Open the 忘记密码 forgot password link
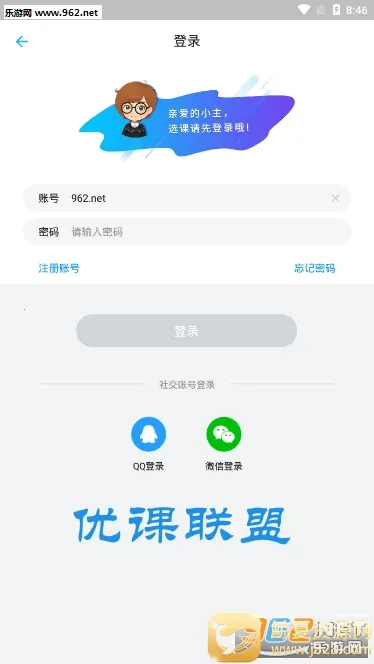The width and height of the screenshot is (374, 664). pos(315,268)
